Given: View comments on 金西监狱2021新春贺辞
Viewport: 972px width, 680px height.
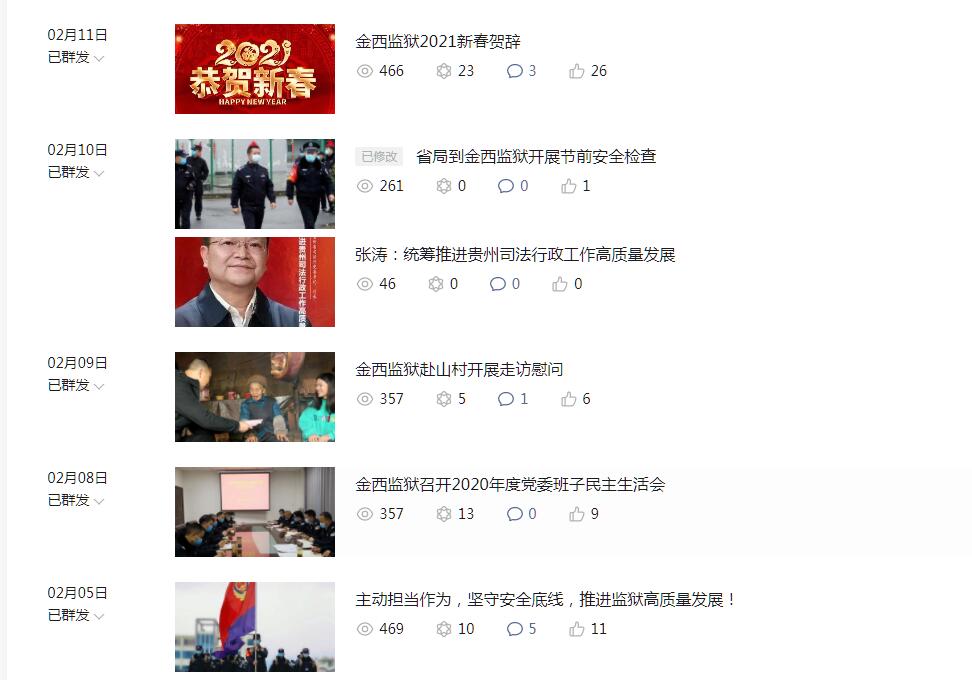Looking at the screenshot, I should click(x=521, y=71).
